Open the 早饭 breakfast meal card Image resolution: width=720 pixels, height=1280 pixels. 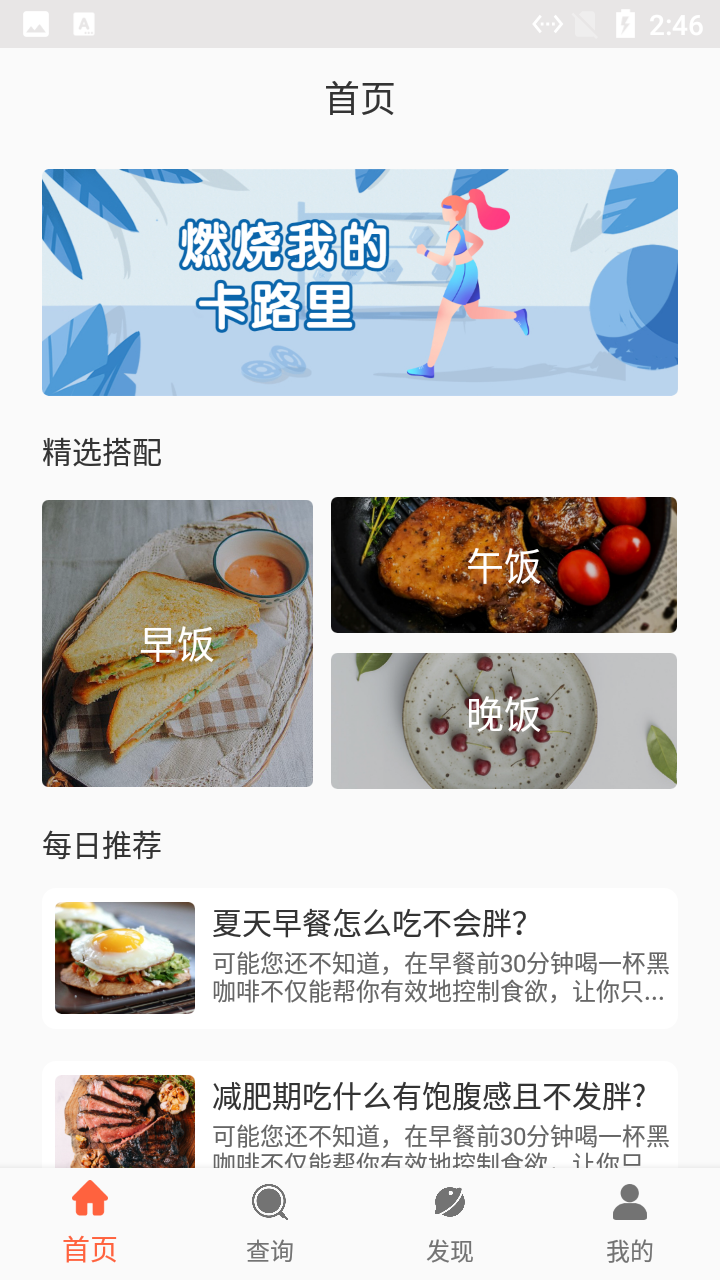(177, 643)
